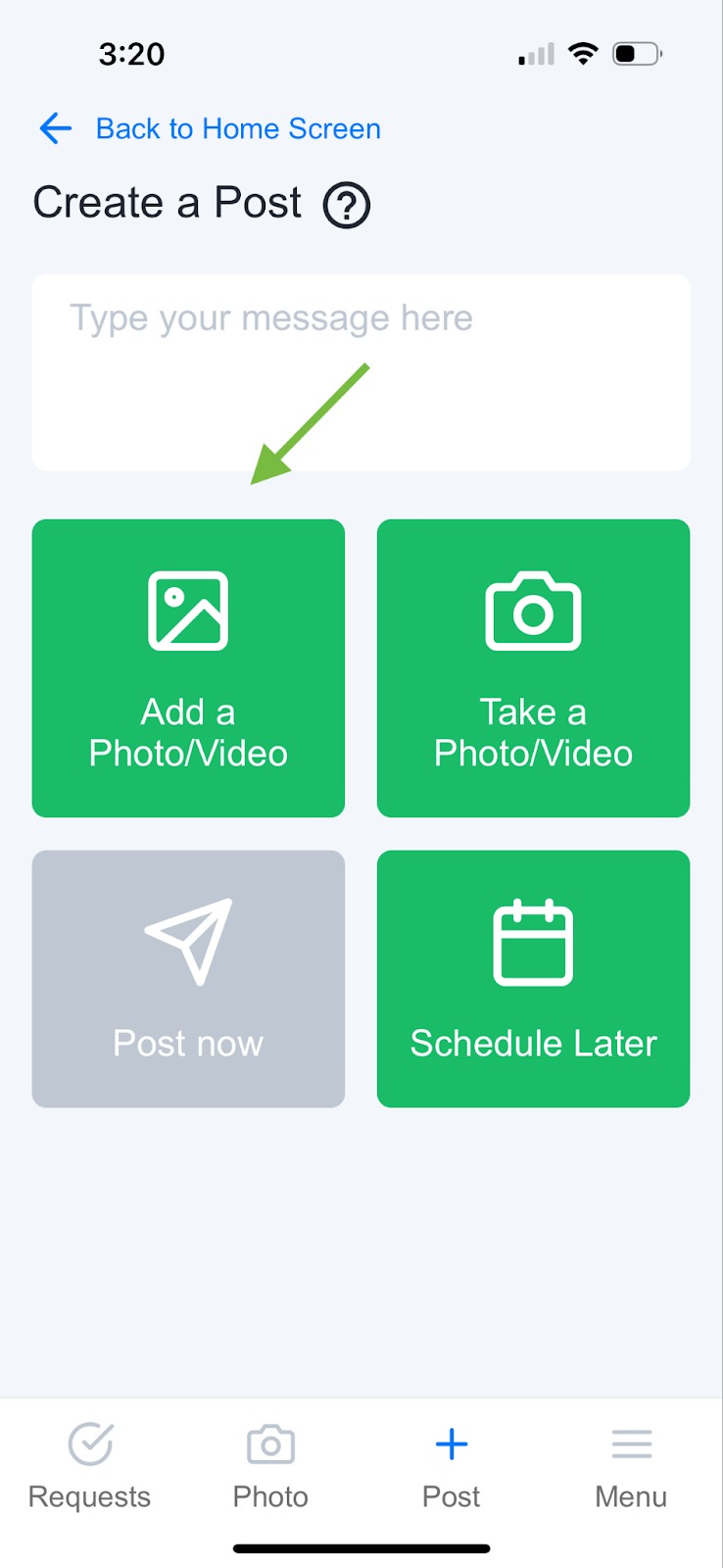Open the Menu tab
The height and width of the screenshot is (1568, 723).
click(x=631, y=1466)
